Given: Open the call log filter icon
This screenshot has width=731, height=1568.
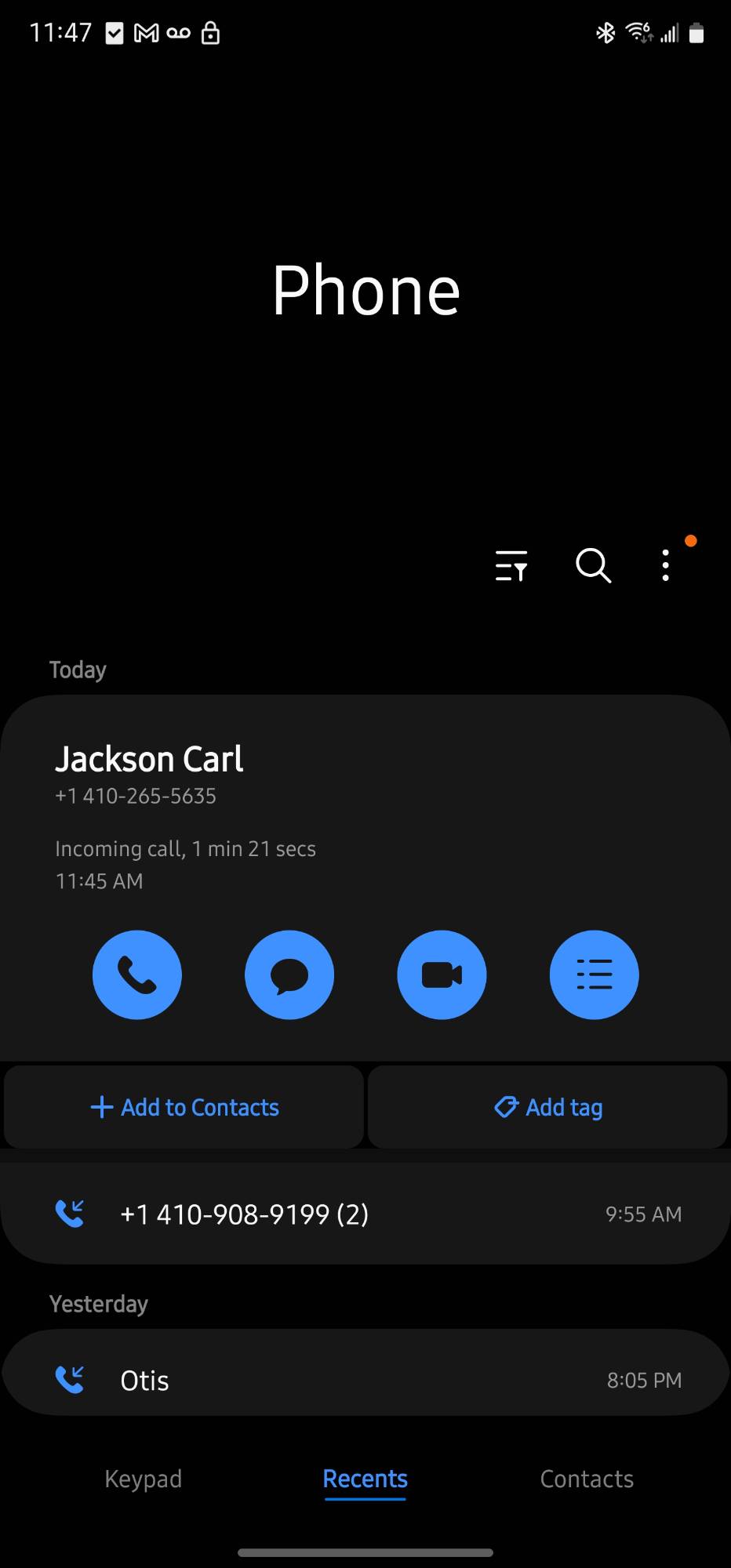Looking at the screenshot, I should [511, 565].
